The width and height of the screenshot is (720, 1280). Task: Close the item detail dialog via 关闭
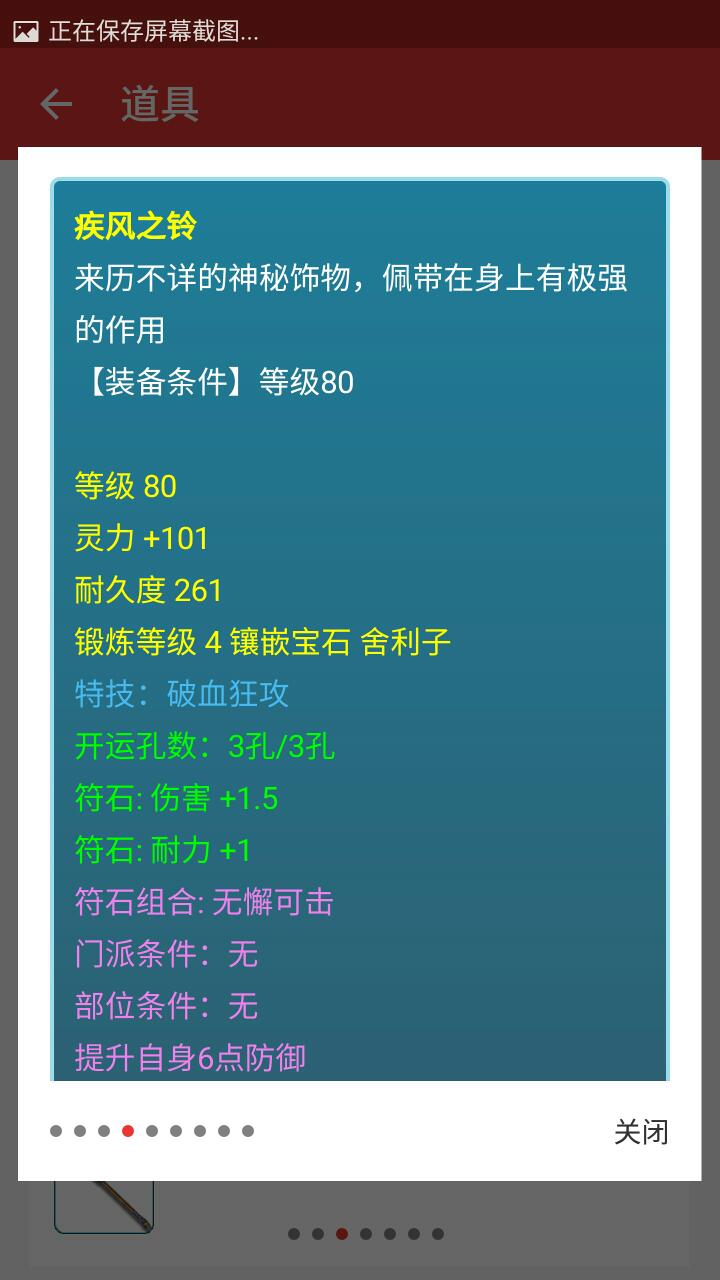pyautogui.click(x=640, y=1132)
